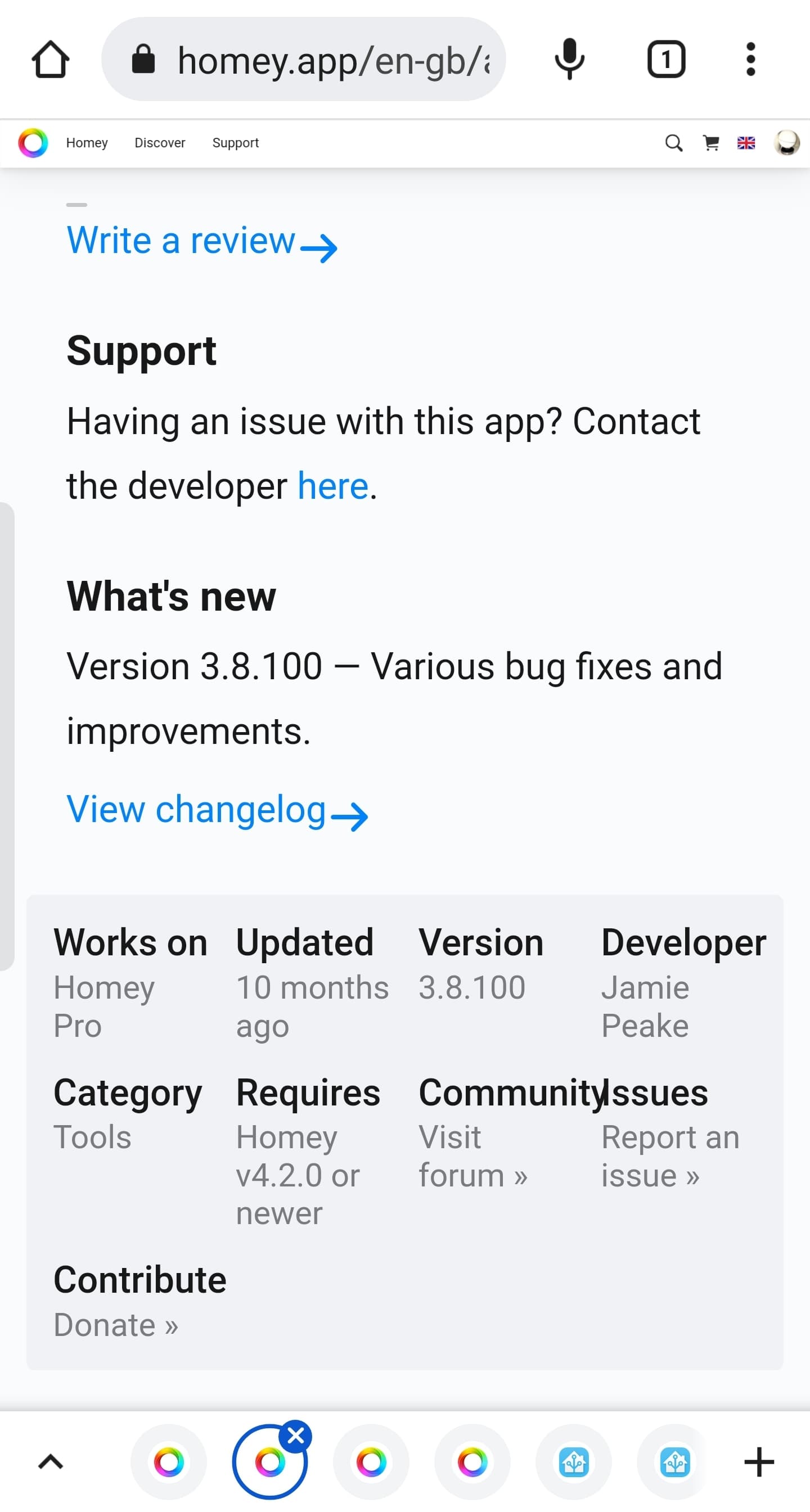Change language via the UK flag

746,143
